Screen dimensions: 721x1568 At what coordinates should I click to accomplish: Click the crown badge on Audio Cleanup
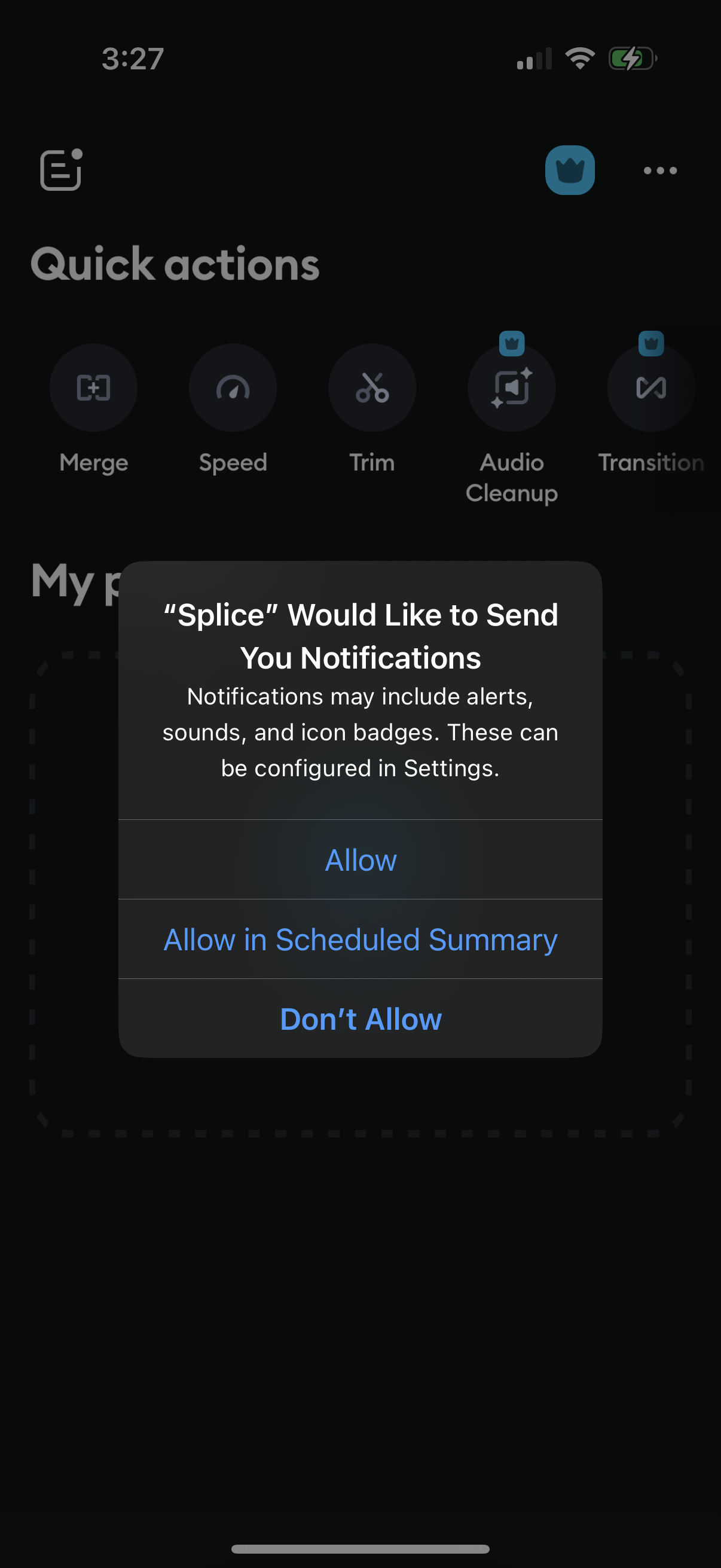point(512,343)
